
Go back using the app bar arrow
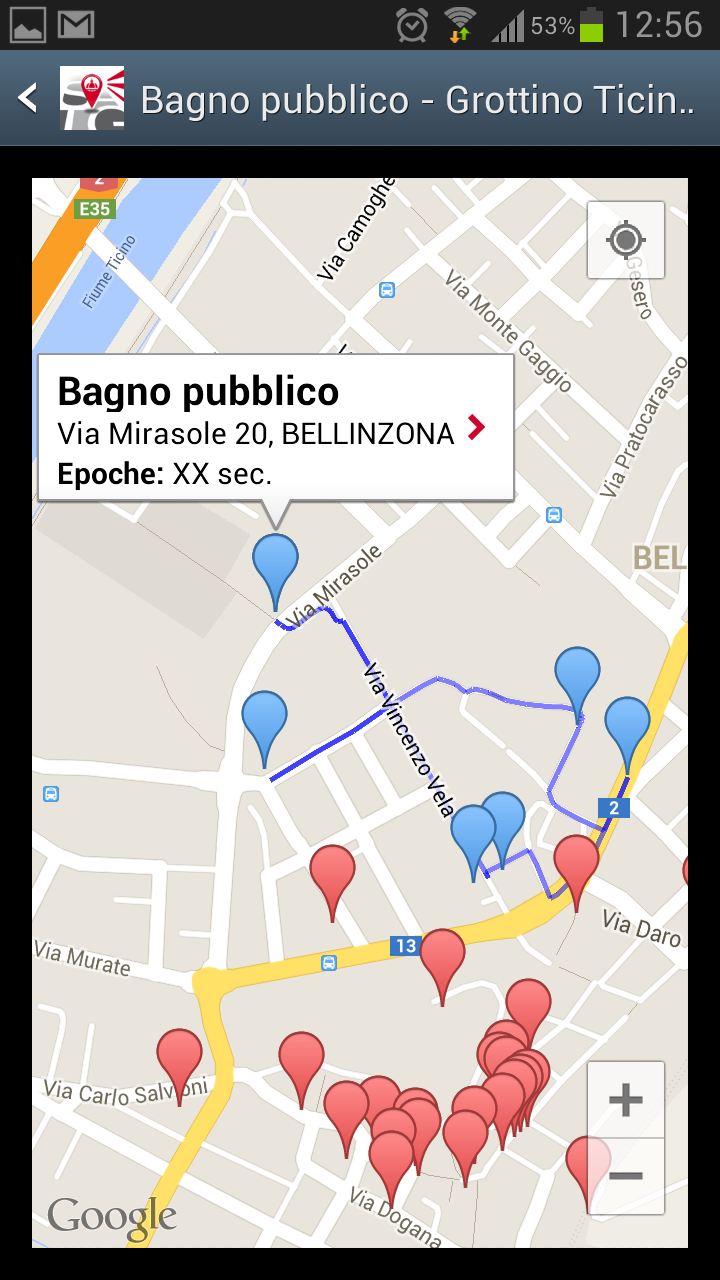pos(29,98)
